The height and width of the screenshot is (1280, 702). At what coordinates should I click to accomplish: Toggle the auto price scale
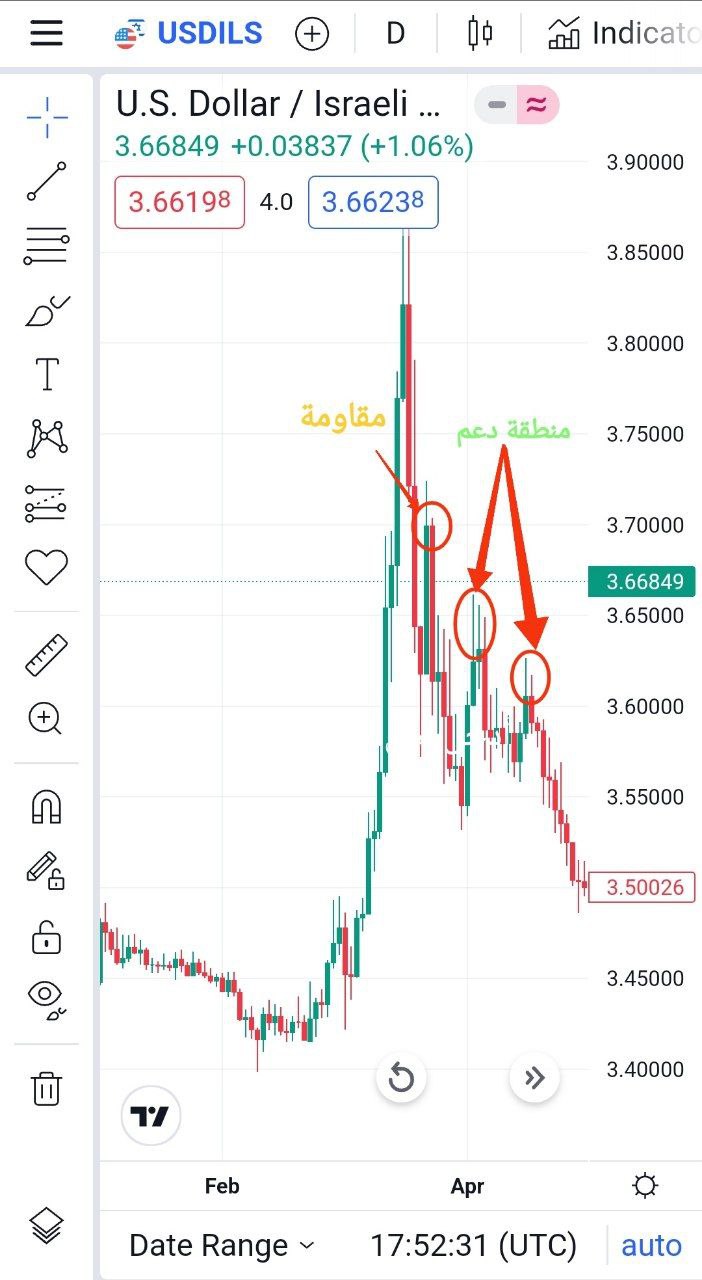point(651,1245)
